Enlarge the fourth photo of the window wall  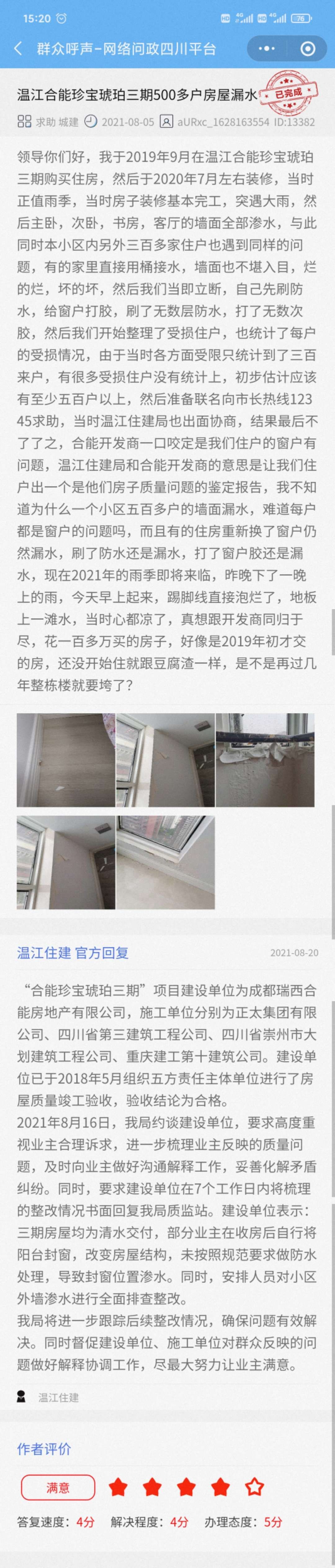point(65,863)
